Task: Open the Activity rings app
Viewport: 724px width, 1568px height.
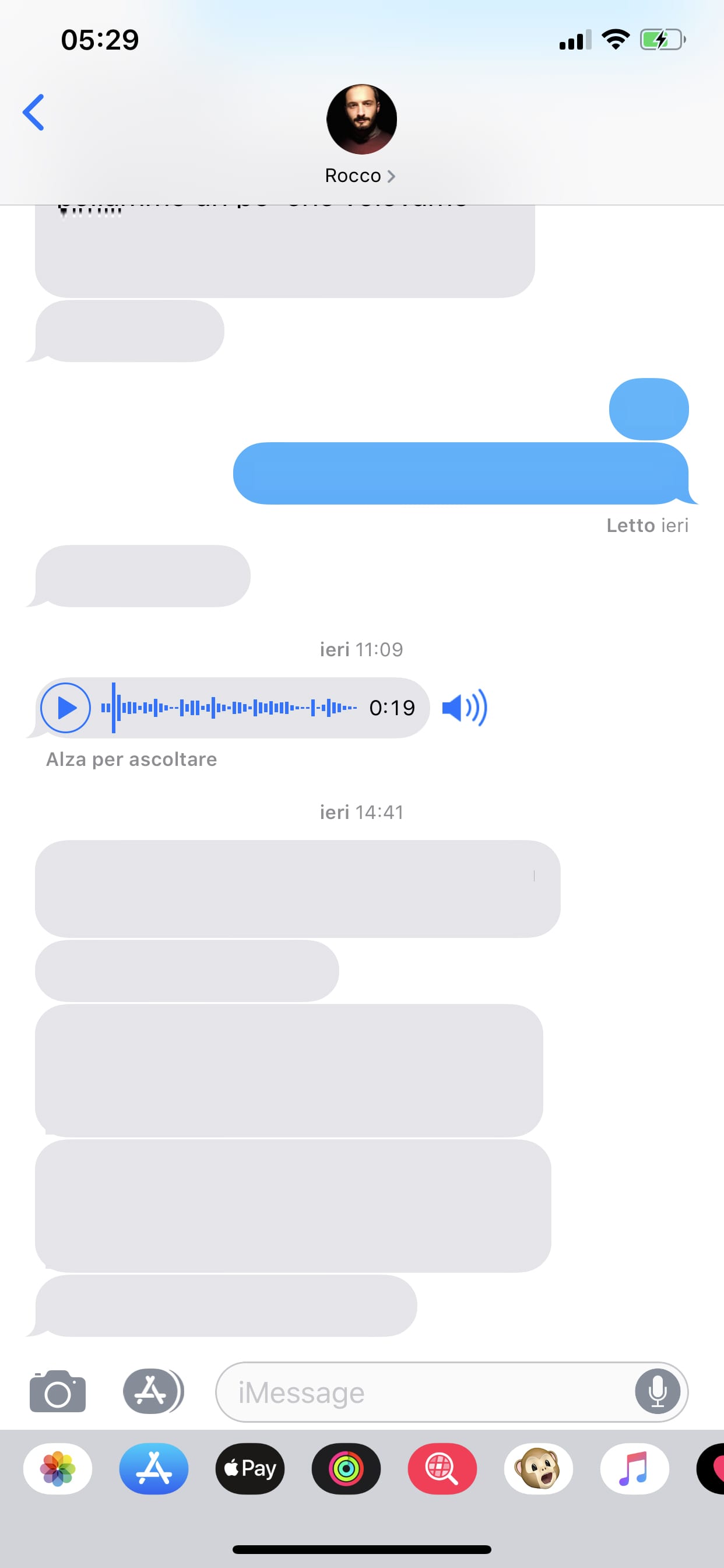Action: coord(346,1469)
